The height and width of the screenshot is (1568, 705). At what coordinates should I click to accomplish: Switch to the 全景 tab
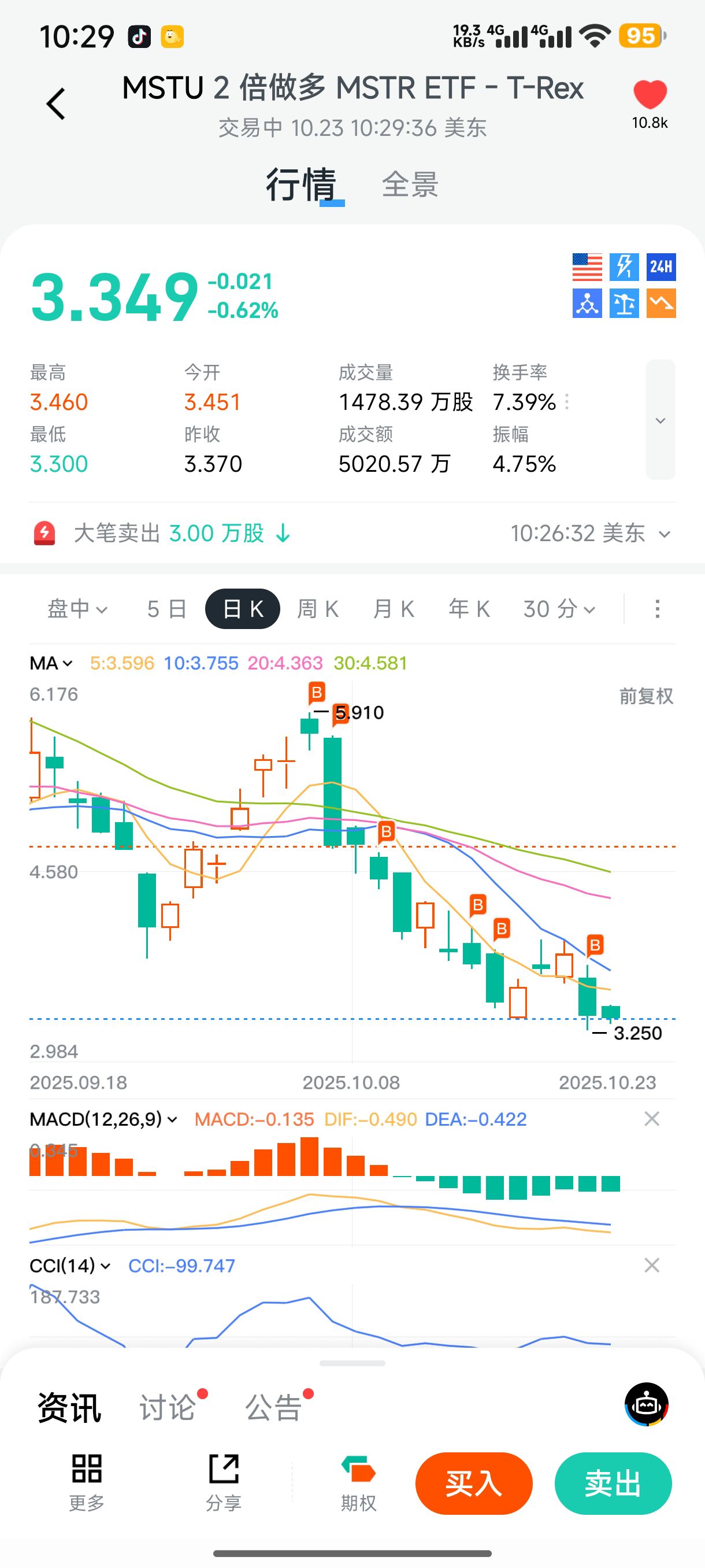(x=410, y=184)
